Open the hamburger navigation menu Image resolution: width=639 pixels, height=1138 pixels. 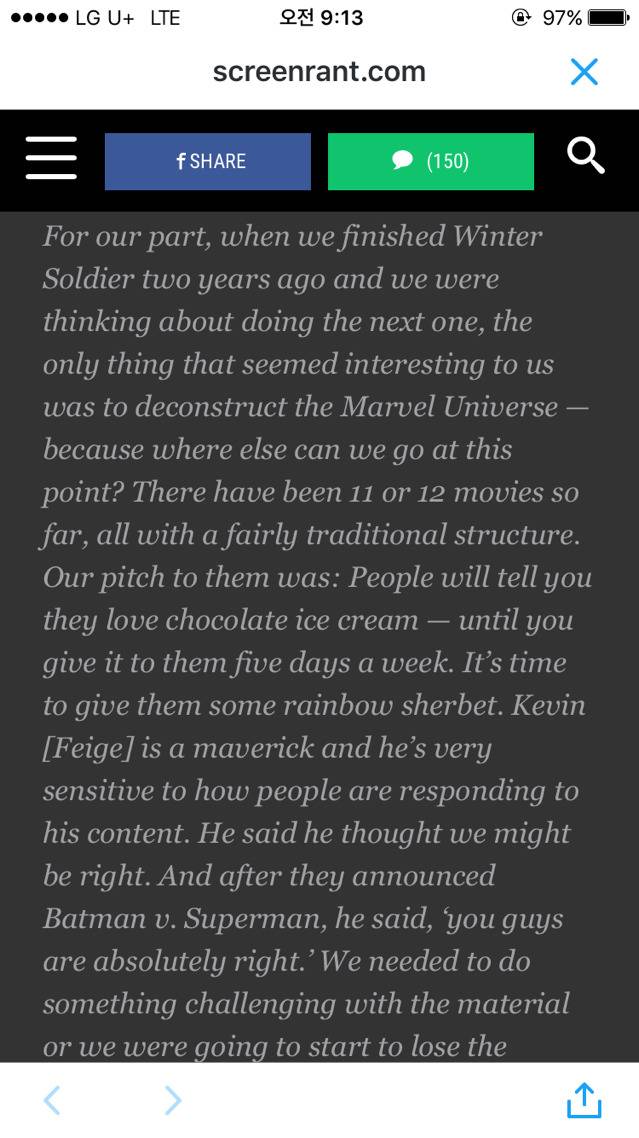pos(51,160)
